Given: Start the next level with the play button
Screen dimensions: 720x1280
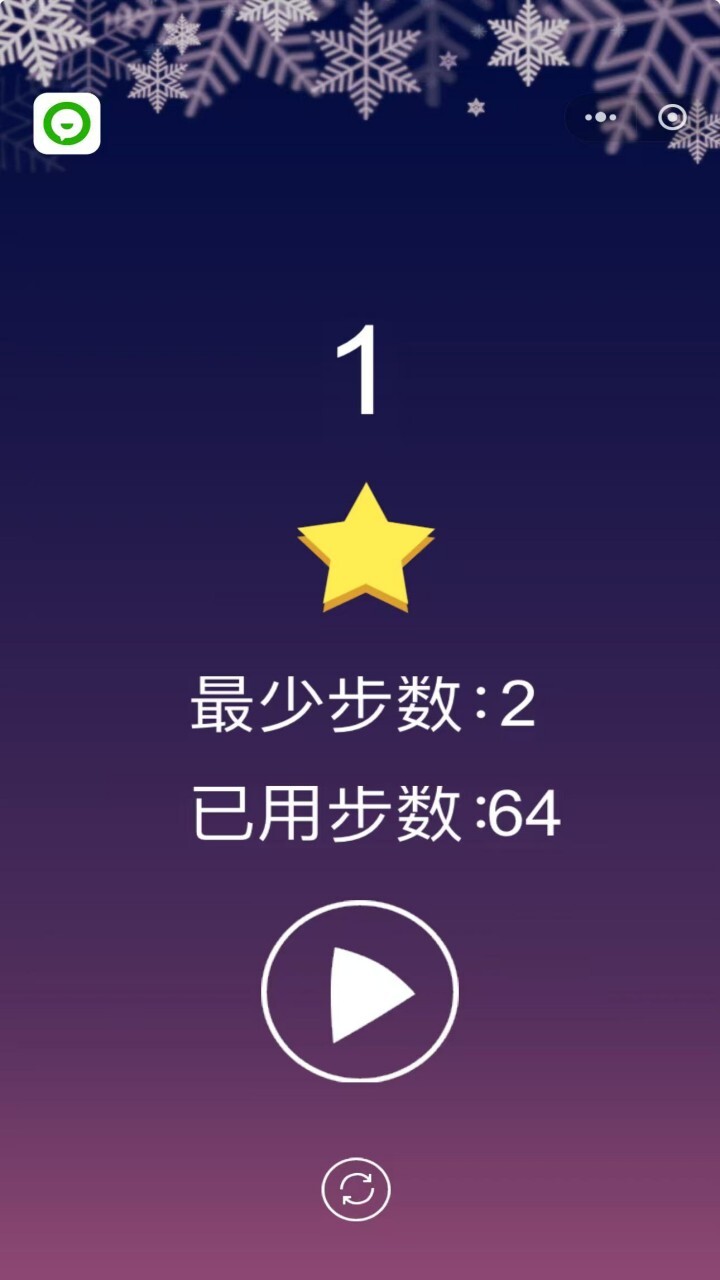Looking at the screenshot, I should point(360,991).
